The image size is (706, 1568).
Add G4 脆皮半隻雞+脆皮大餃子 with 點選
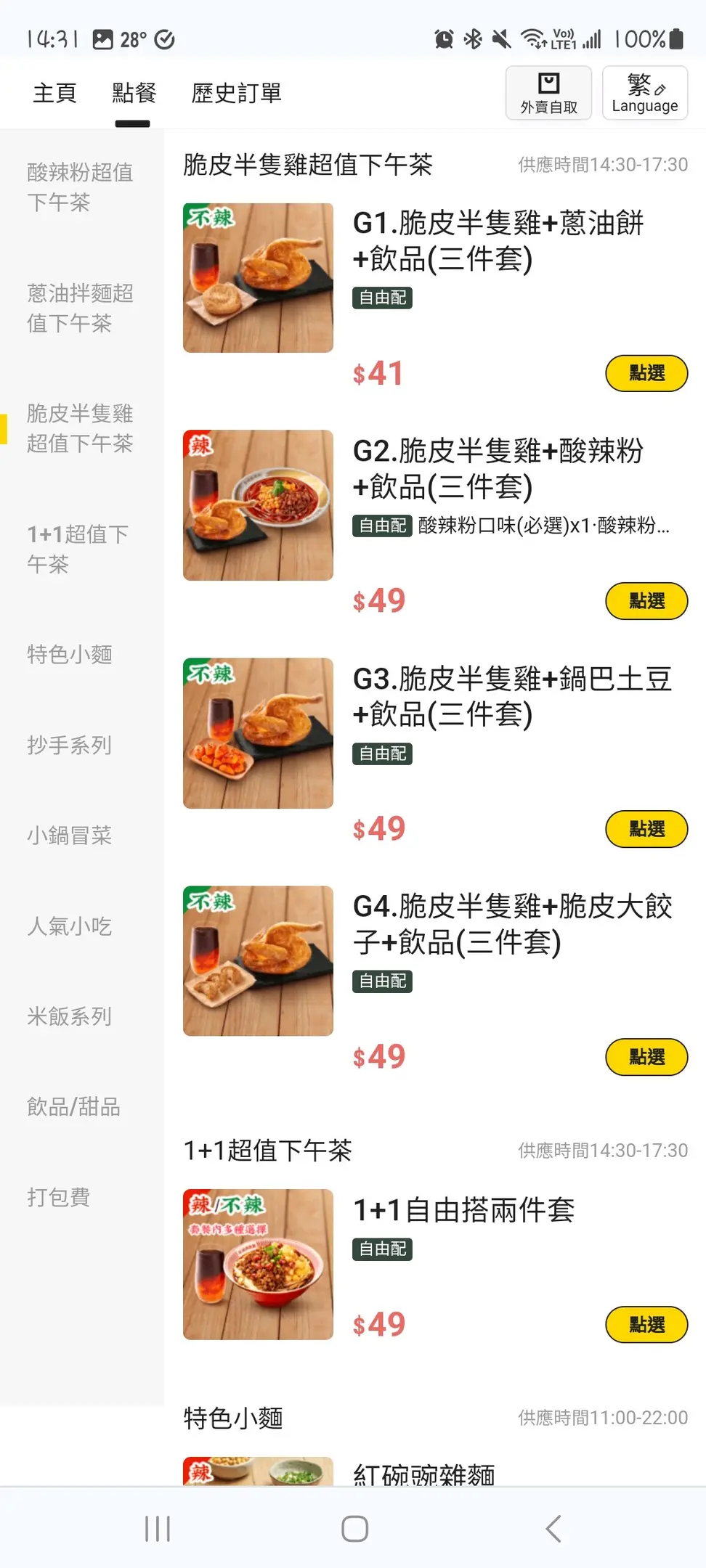click(646, 1057)
